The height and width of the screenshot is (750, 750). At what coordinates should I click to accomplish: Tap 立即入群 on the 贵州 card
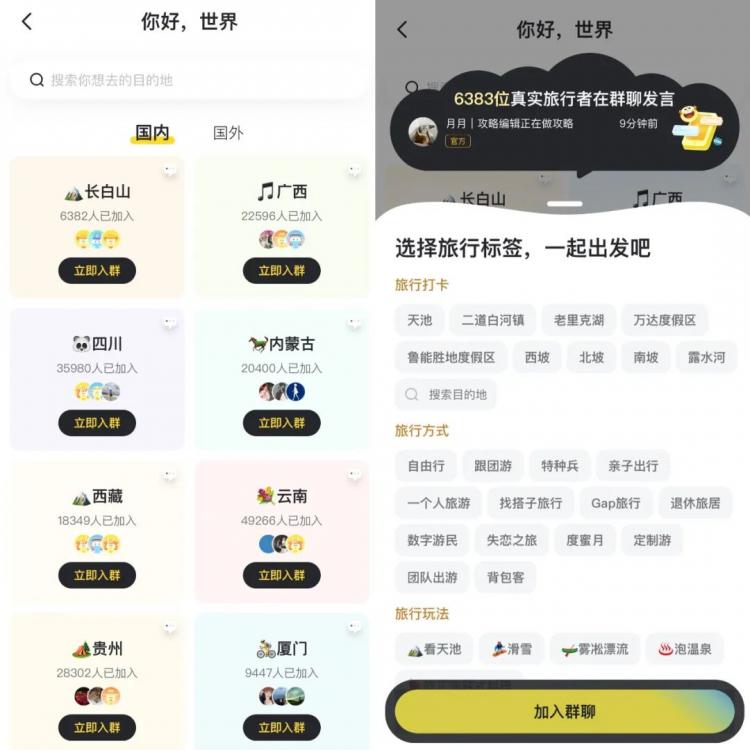tap(97, 727)
